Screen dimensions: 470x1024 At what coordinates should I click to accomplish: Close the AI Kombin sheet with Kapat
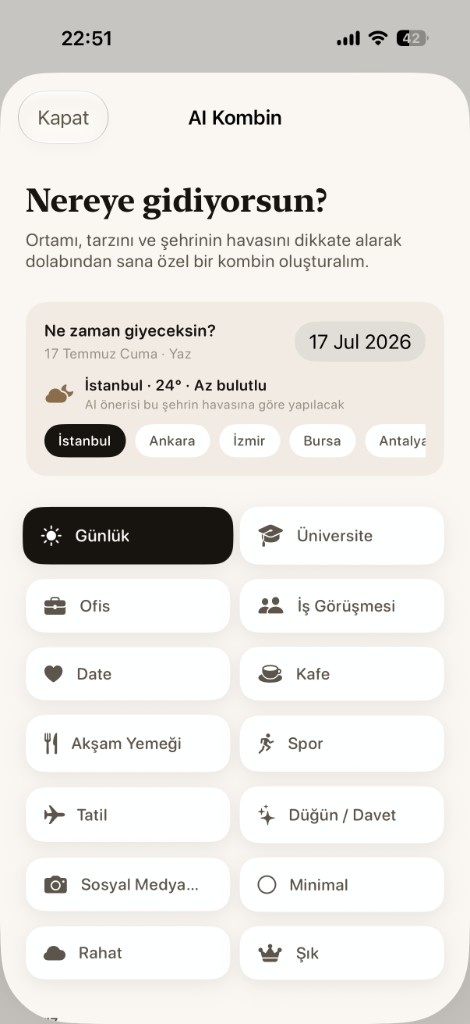click(x=63, y=118)
